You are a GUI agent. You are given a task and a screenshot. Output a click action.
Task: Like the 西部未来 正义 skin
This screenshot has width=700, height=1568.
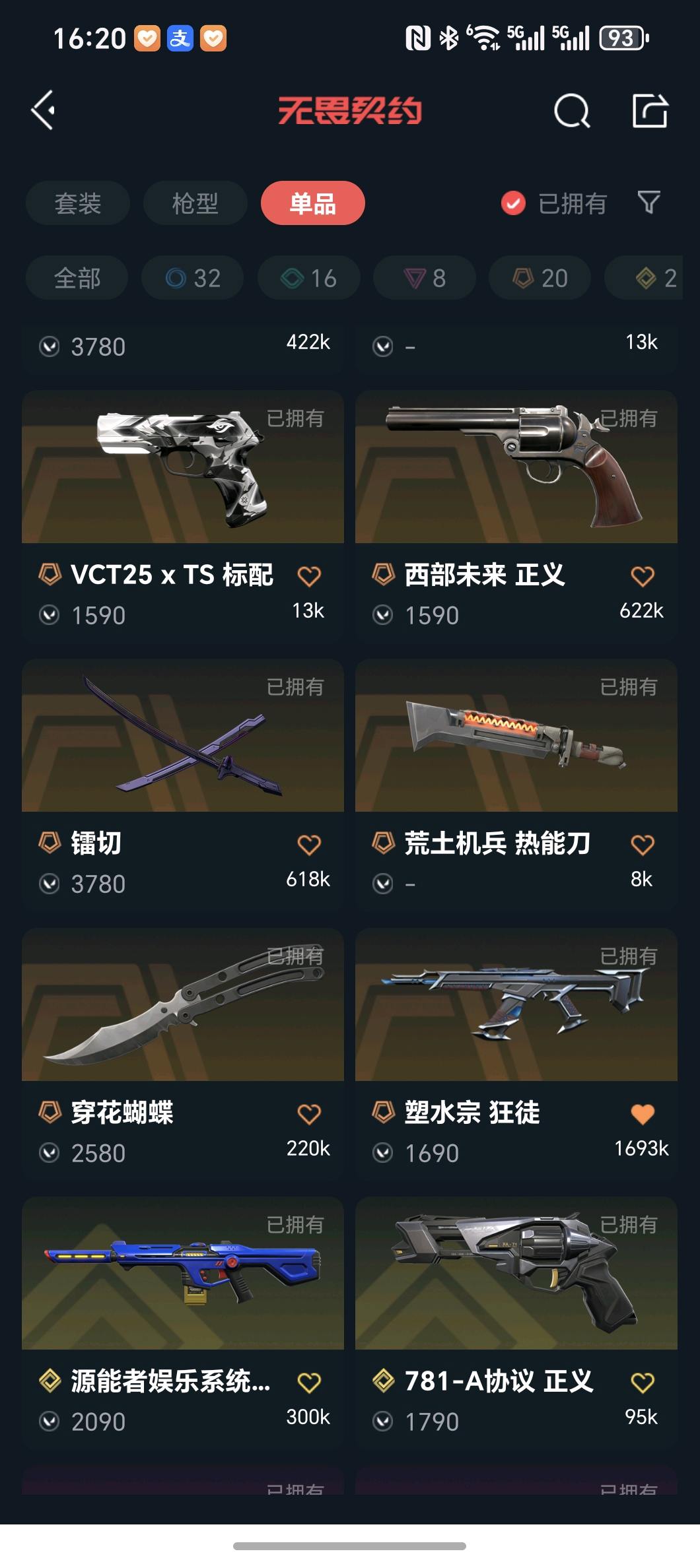coord(642,576)
